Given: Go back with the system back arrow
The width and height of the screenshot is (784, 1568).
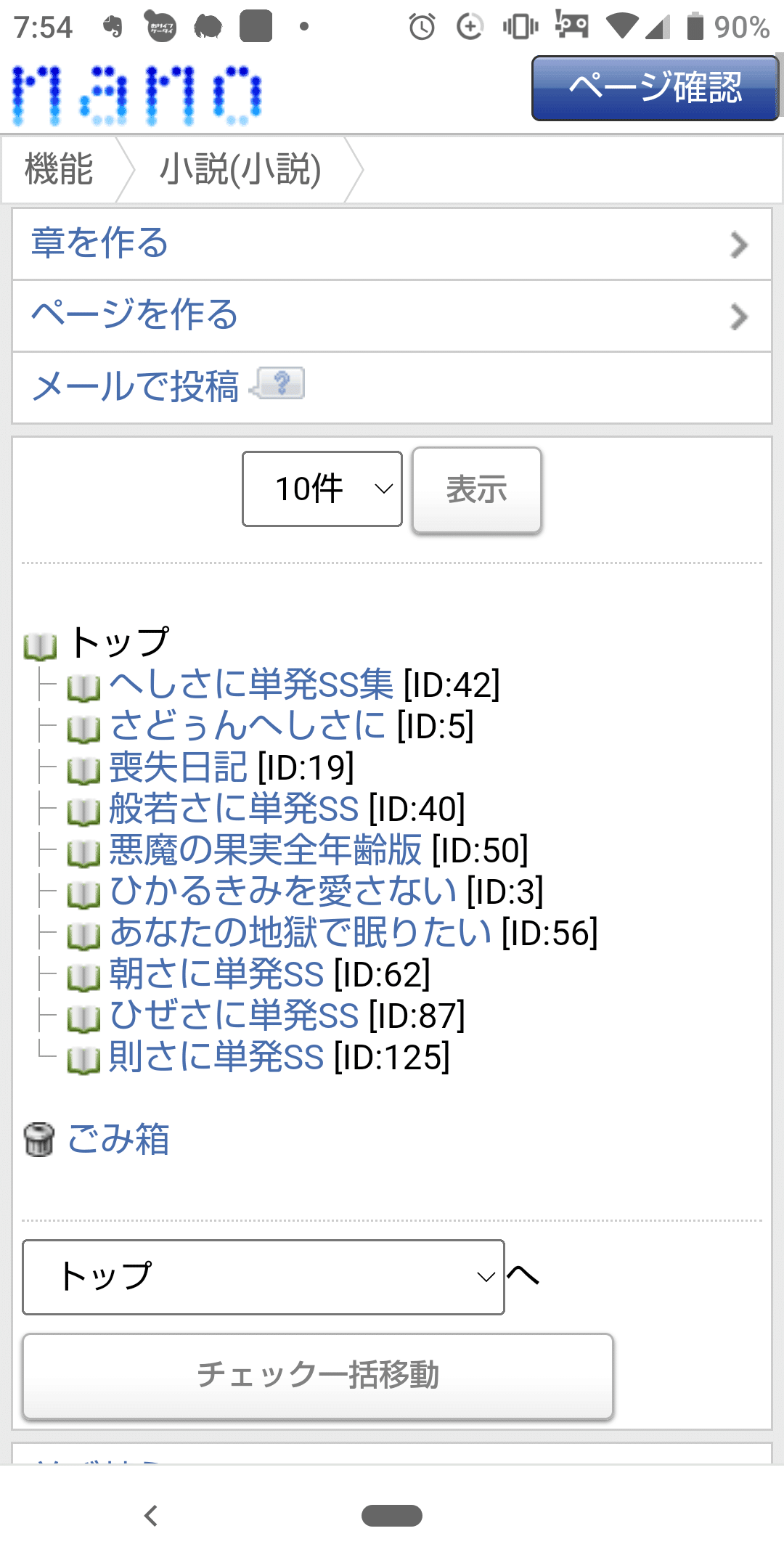Looking at the screenshot, I should point(151,1516).
